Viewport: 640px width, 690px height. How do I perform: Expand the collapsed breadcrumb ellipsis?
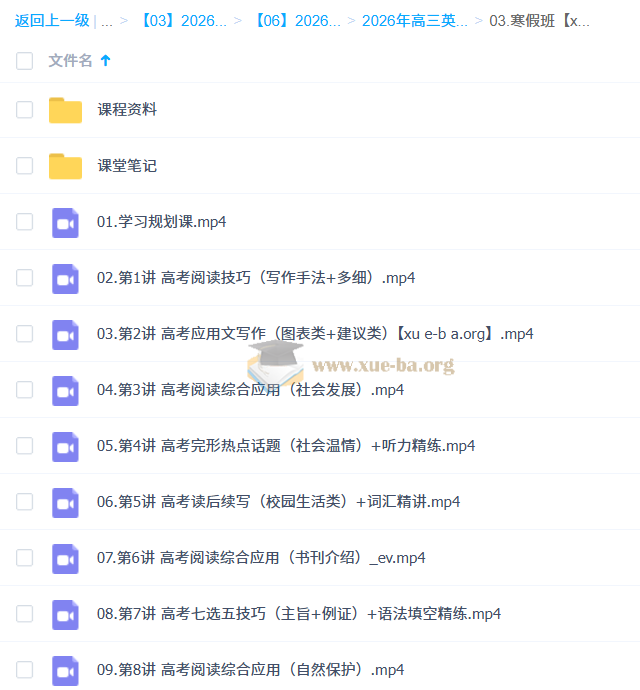pos(106,20)
